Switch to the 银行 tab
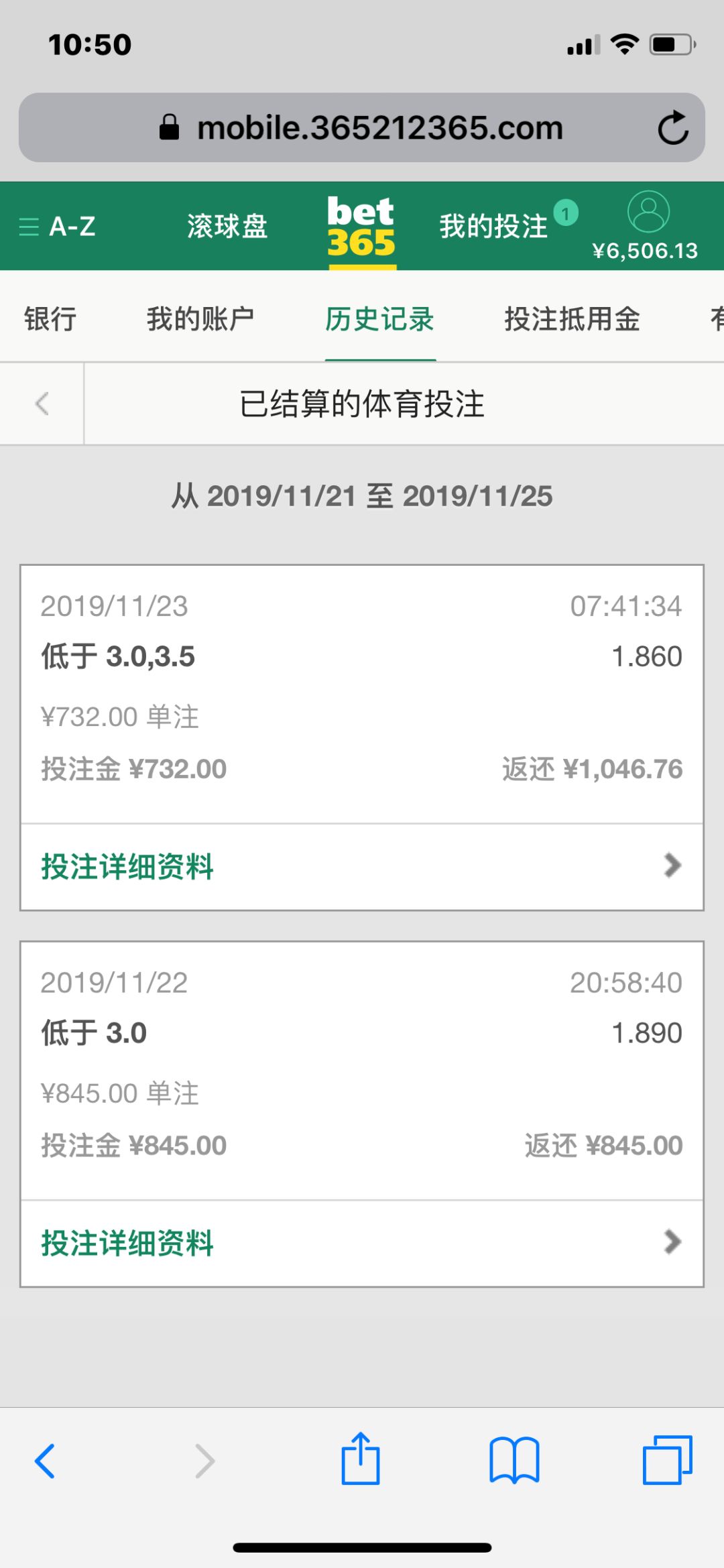The width and height of the screenshot is (724, 1568). (x=50, y=318)
